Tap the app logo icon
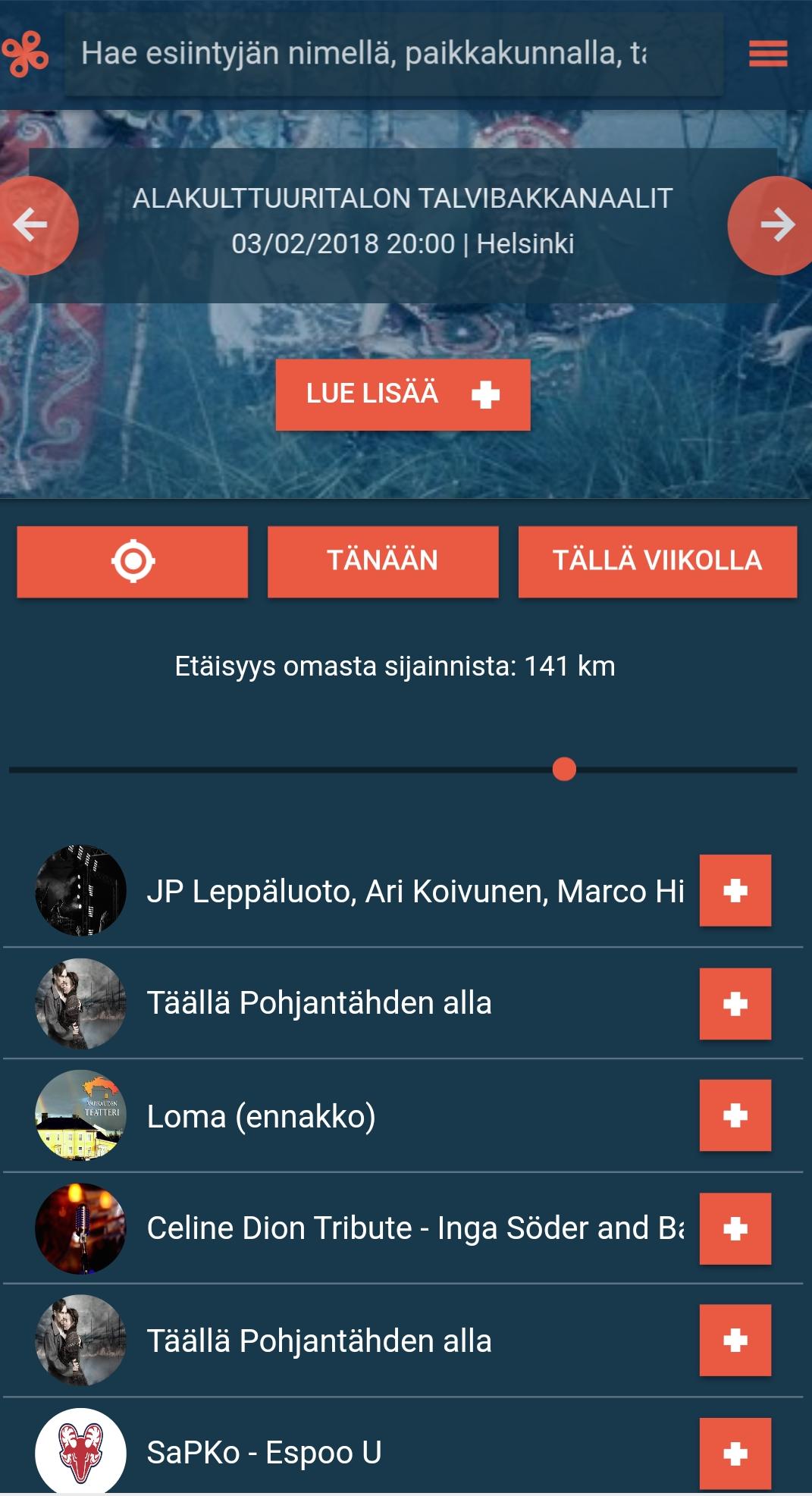 [x=25, y=53]
